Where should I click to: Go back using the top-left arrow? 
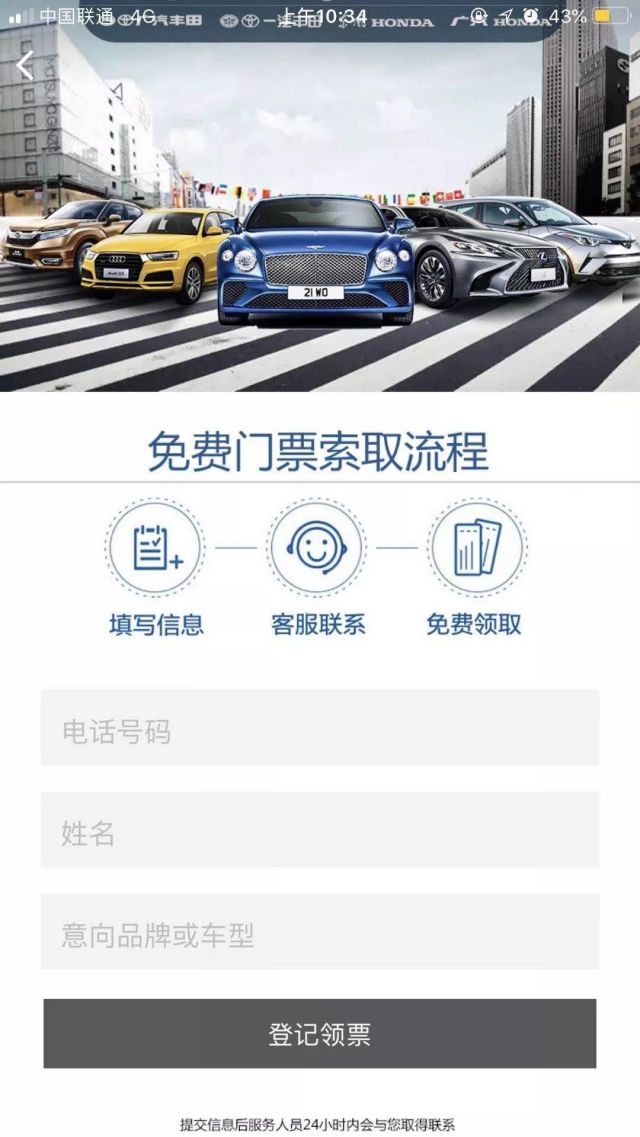click(25, 66)
